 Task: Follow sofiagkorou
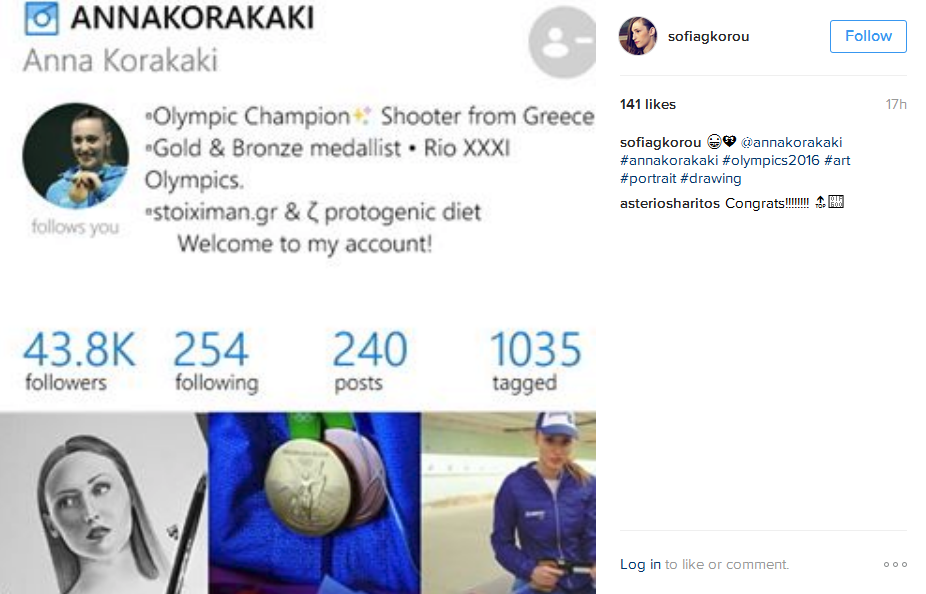(867, 36)
